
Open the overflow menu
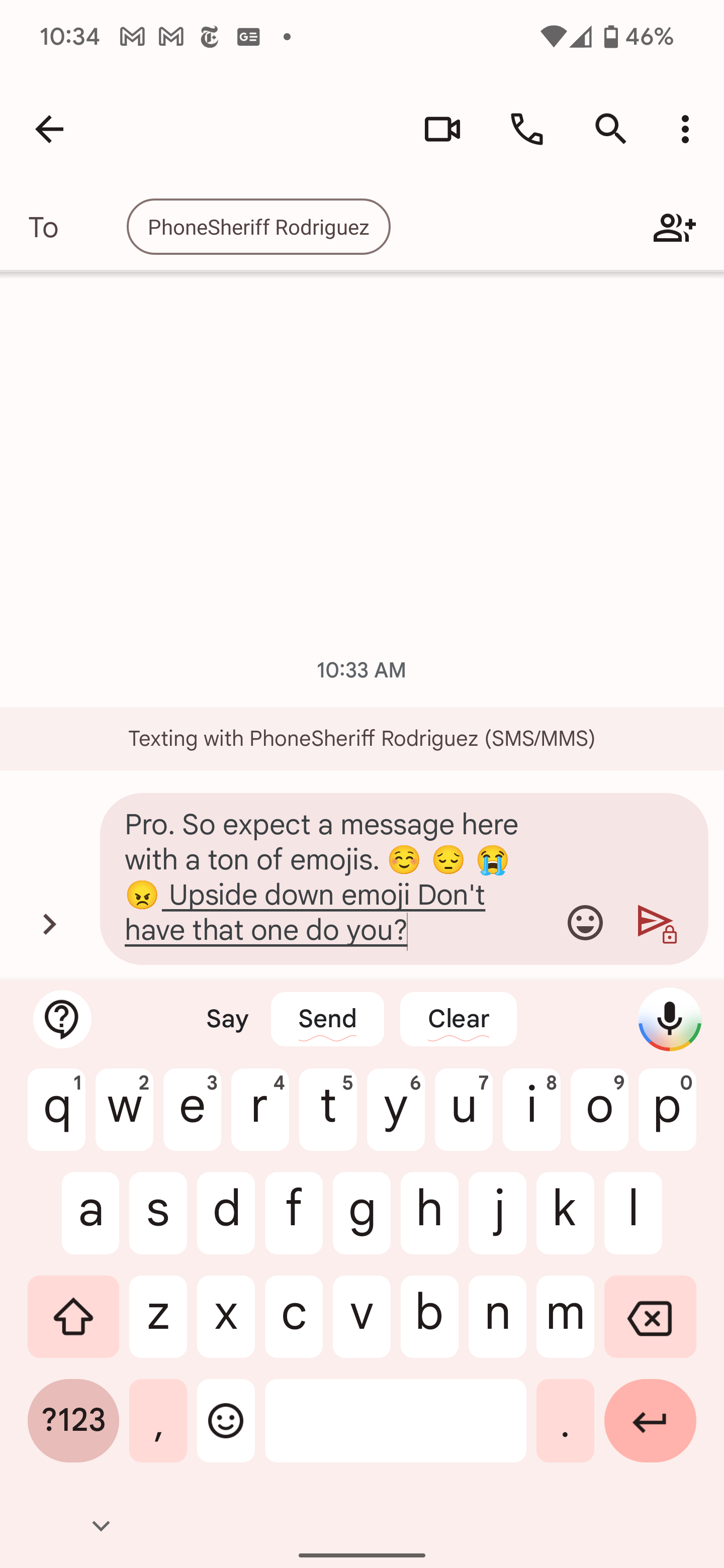(x=685, y=129)
